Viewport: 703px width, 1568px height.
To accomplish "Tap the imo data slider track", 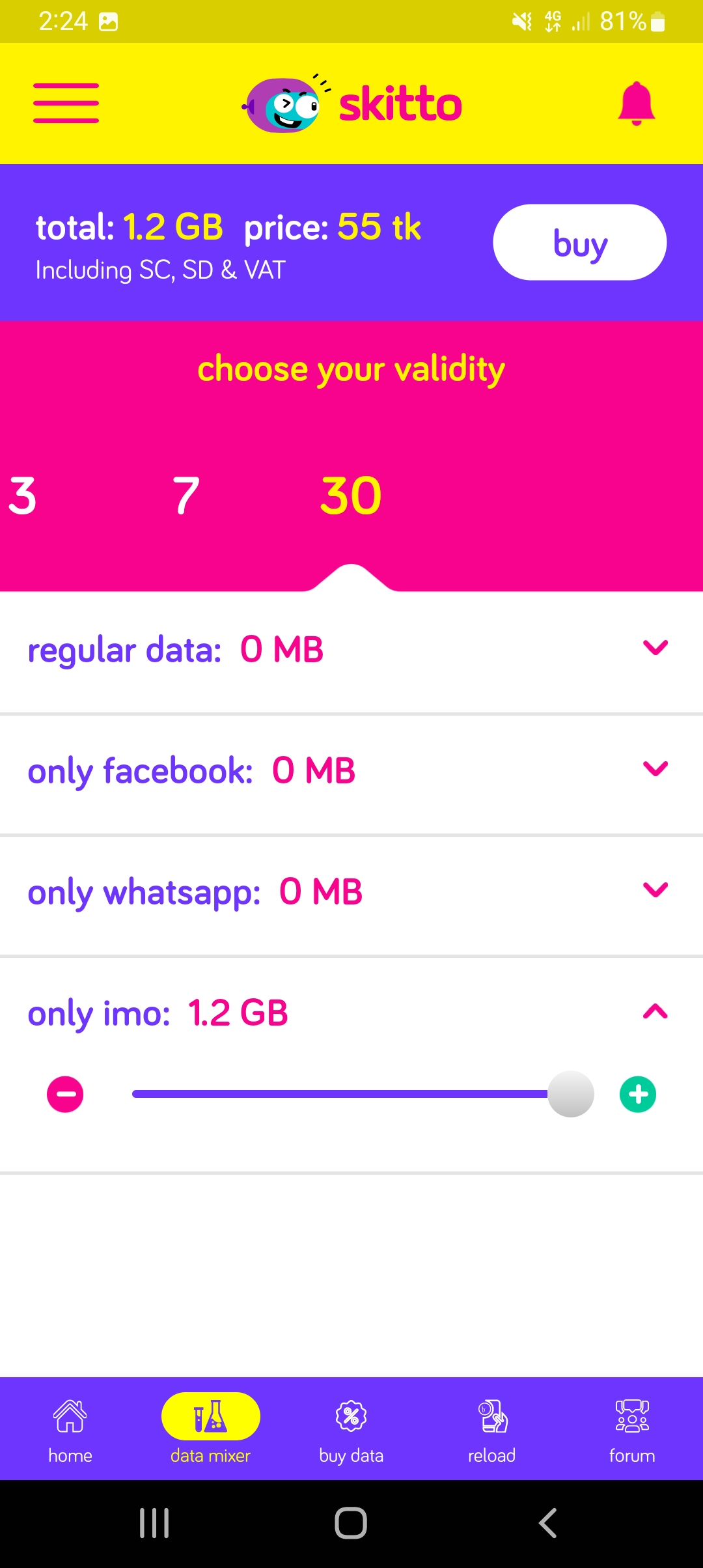I will click(351, 1094).
